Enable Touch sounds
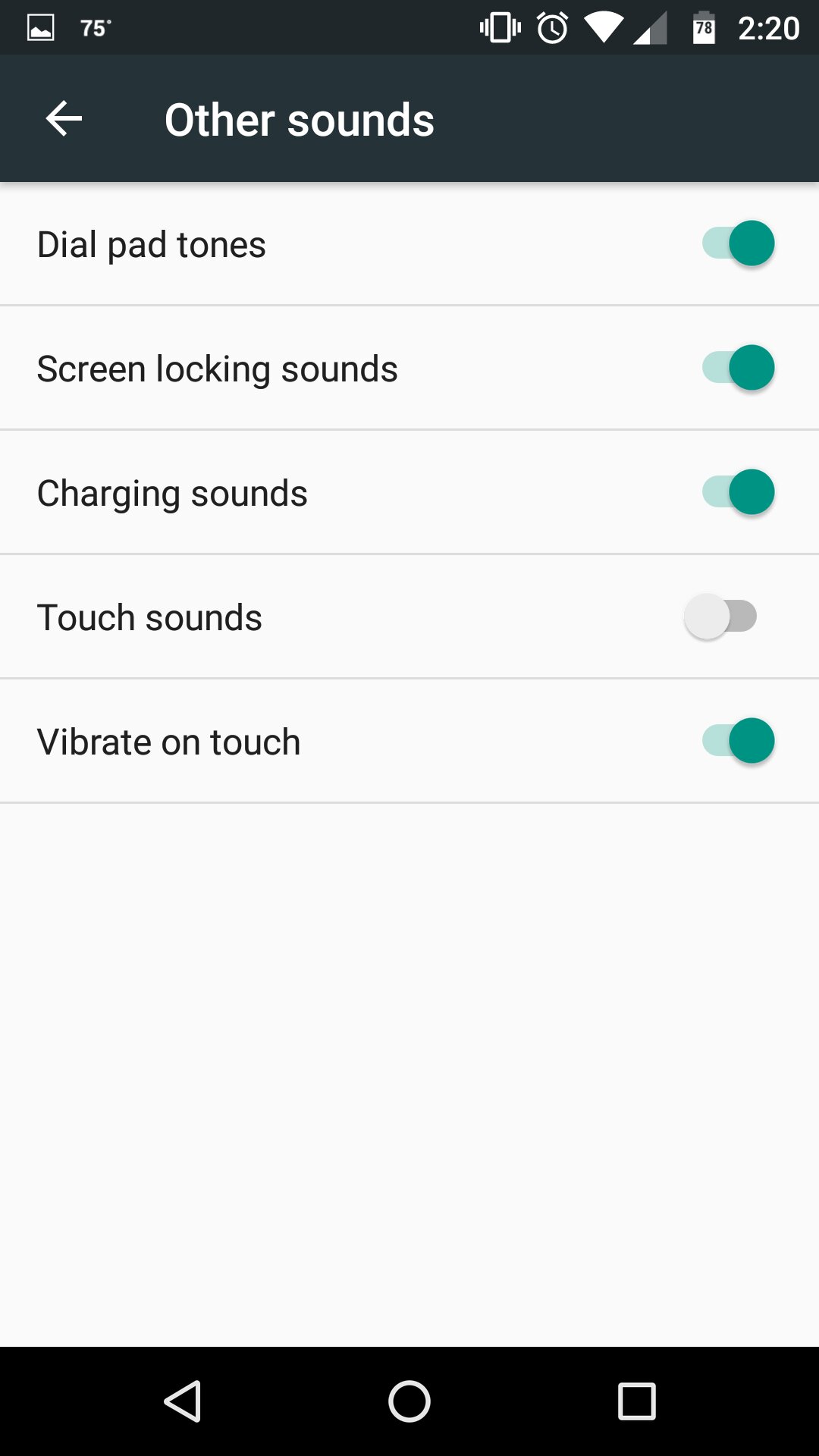The height and width of the screenshot is (1456, 819). tap(720, 617)
